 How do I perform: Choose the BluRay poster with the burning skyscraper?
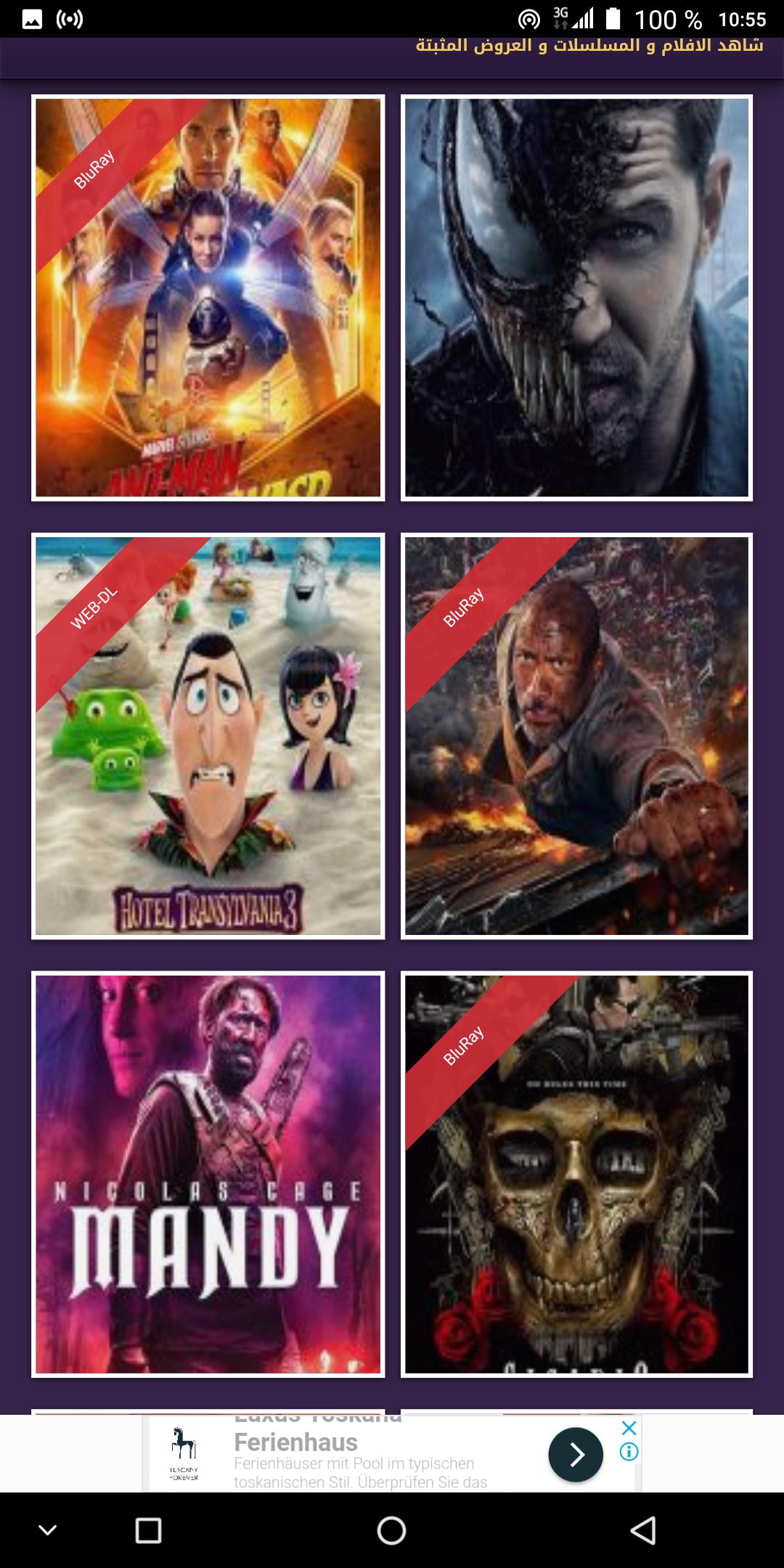576,735
